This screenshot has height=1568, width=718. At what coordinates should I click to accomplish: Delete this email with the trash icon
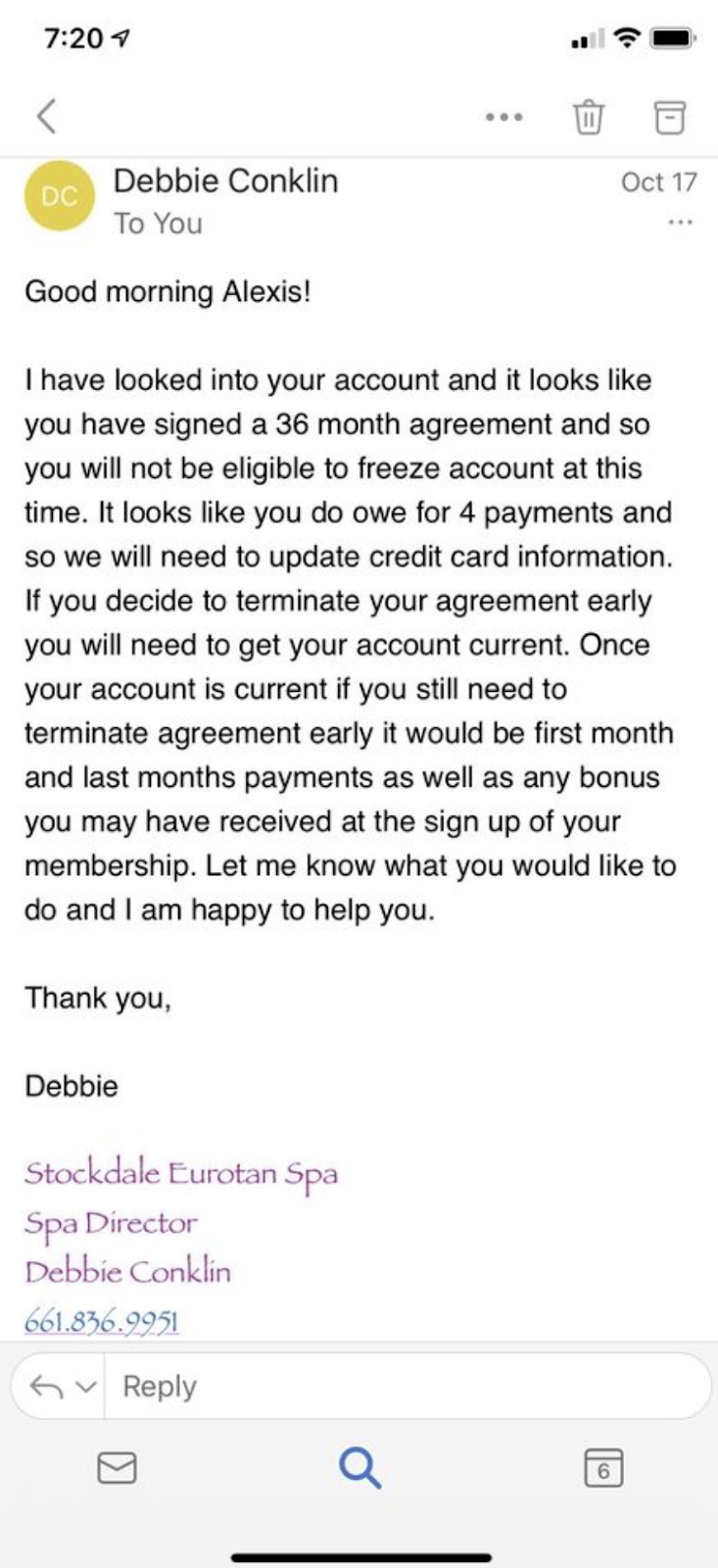click(x=588, y=117)
